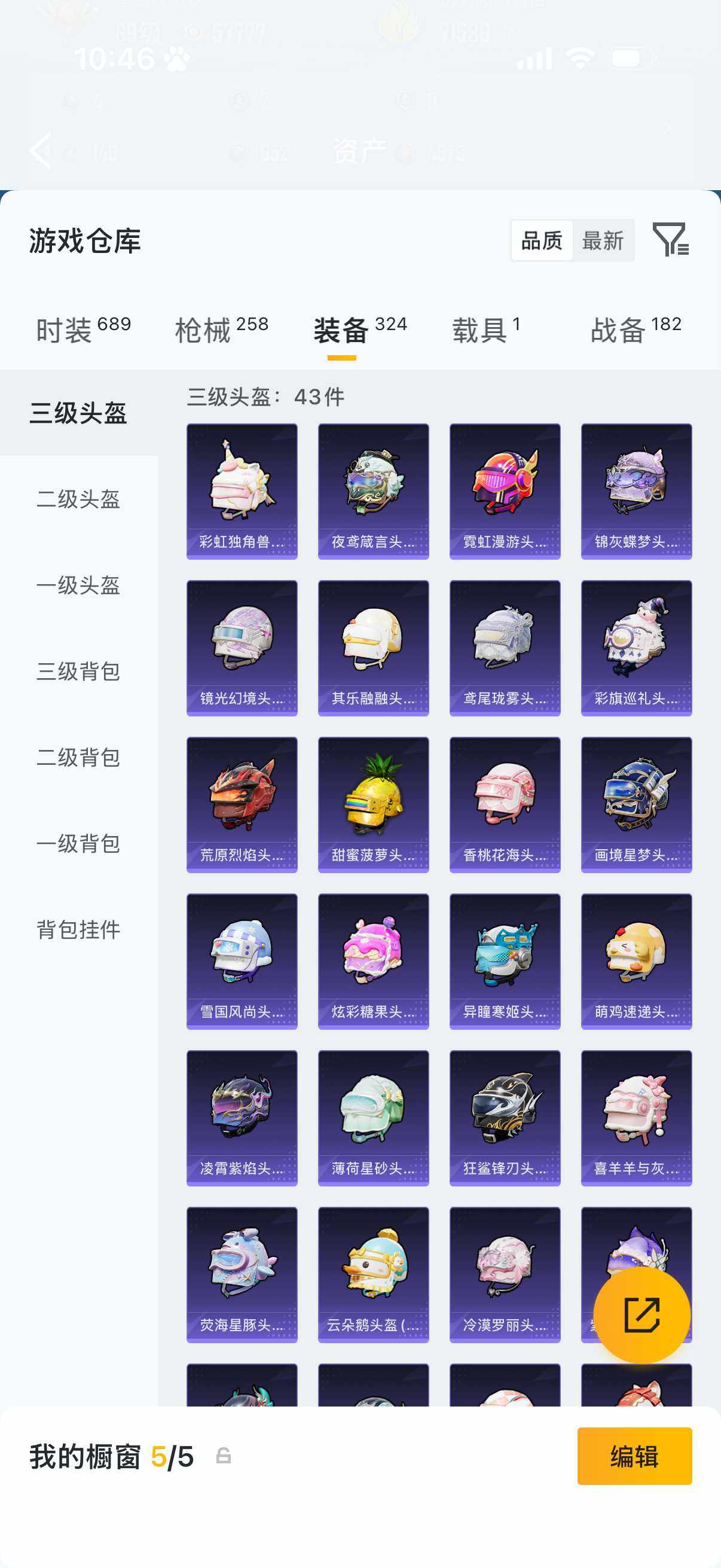The image size is (721, 1568).
Task: Open the filter funnel icon
Action: [671, 239]
